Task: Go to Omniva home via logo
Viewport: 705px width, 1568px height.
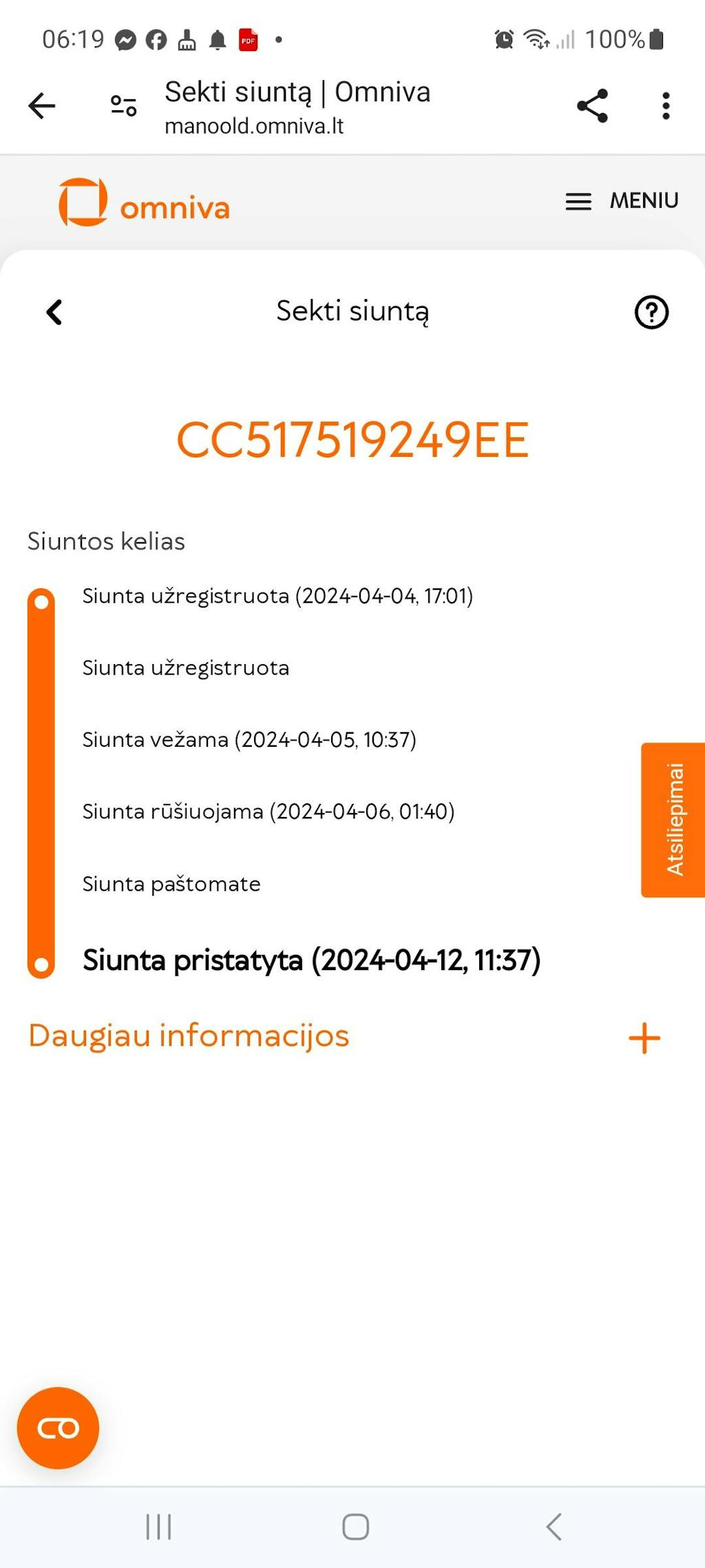Action: point(145,203)
